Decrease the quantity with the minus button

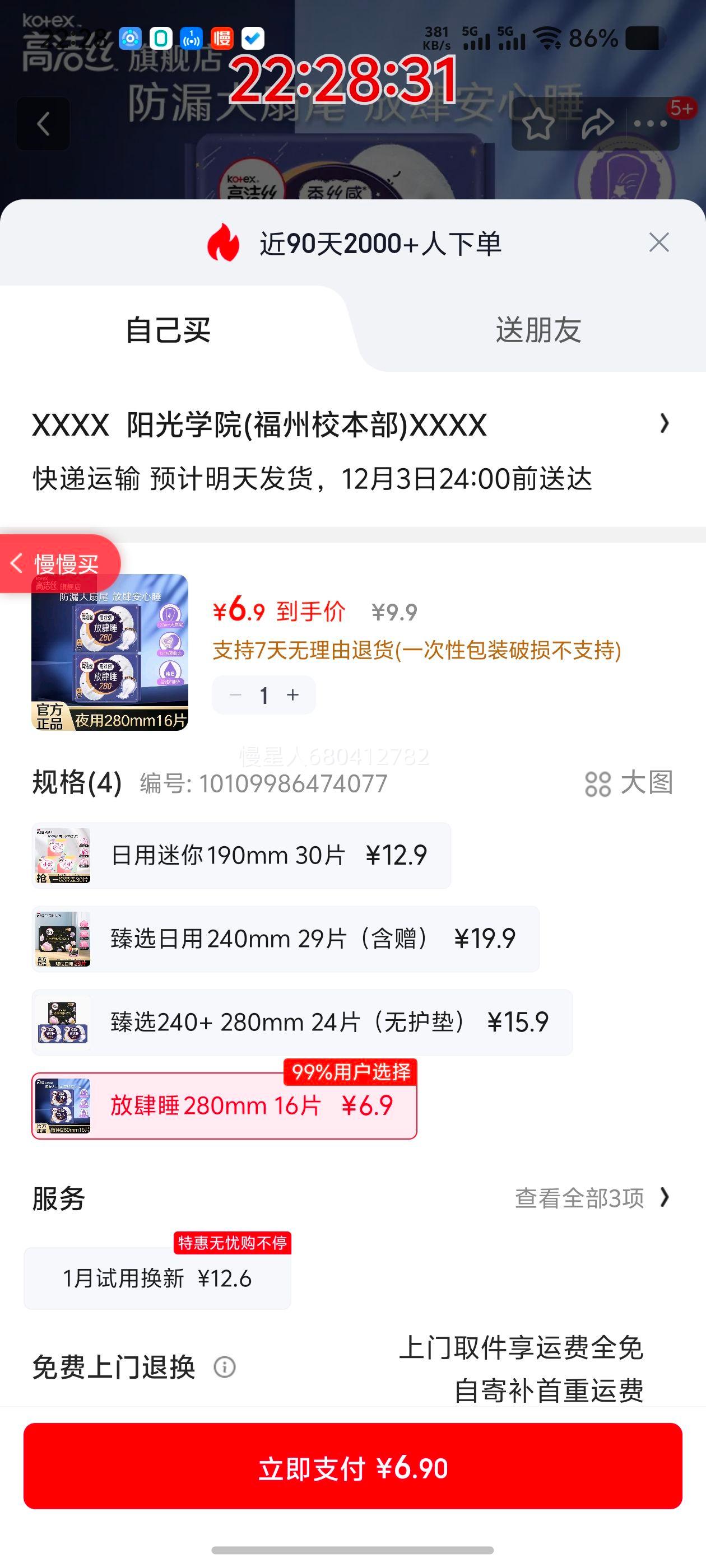tap(236, 695)
